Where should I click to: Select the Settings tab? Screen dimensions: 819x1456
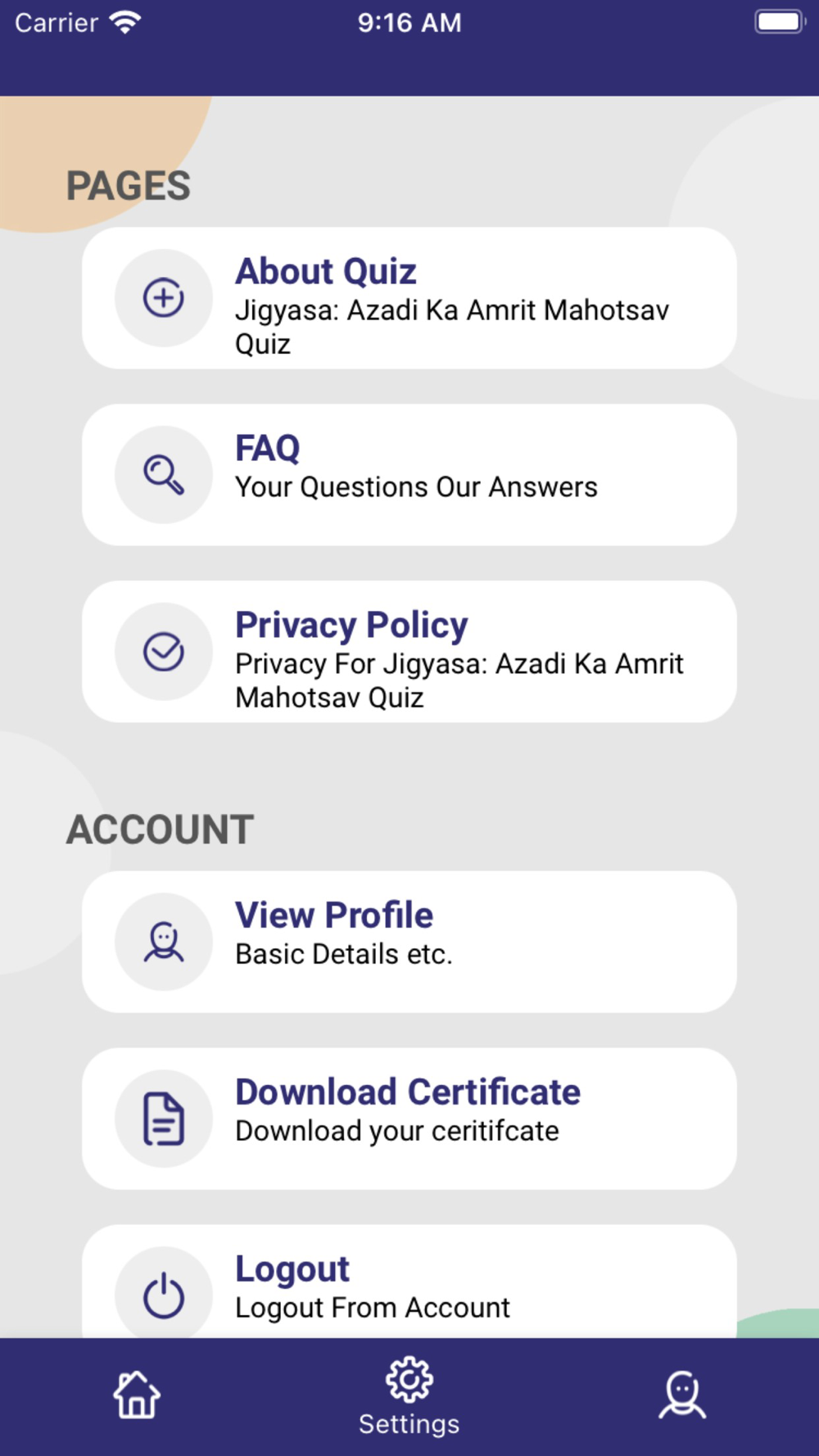(409, 1397)
